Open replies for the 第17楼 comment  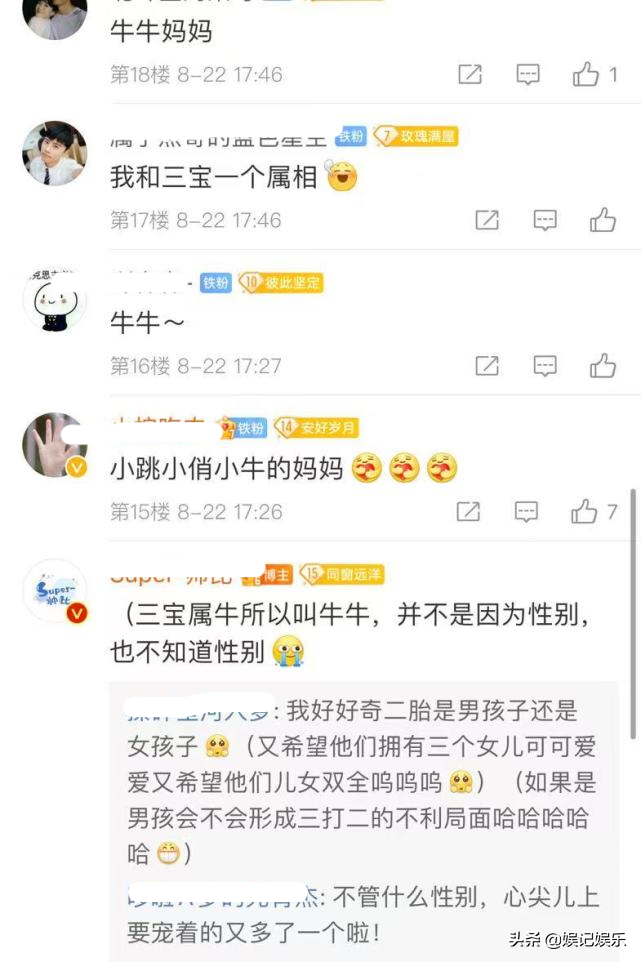pyautogui.click(x=545, y=220)
